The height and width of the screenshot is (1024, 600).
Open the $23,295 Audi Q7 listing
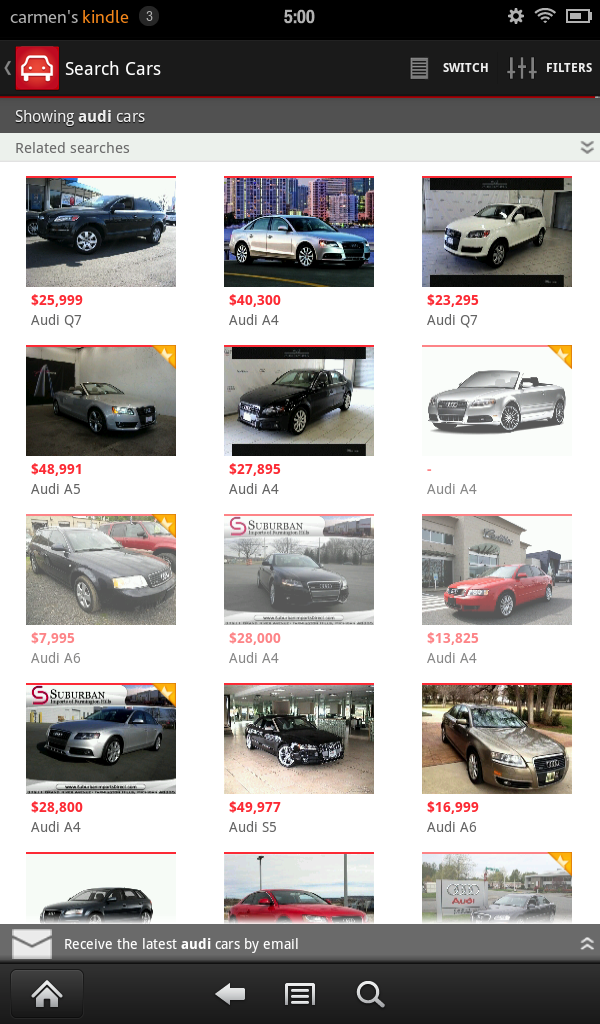coord(497,232)
